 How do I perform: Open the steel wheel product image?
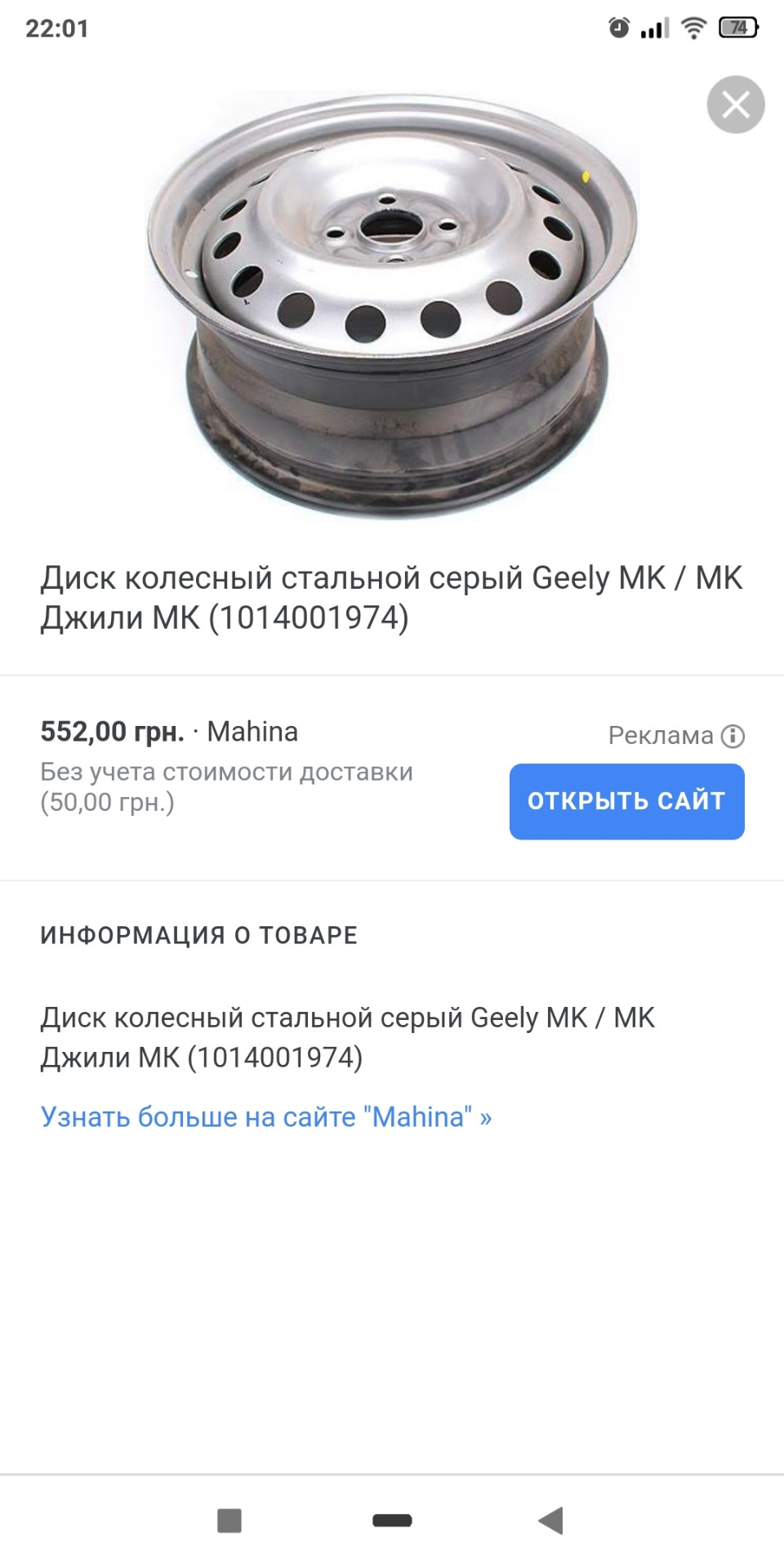pos(392,304)
